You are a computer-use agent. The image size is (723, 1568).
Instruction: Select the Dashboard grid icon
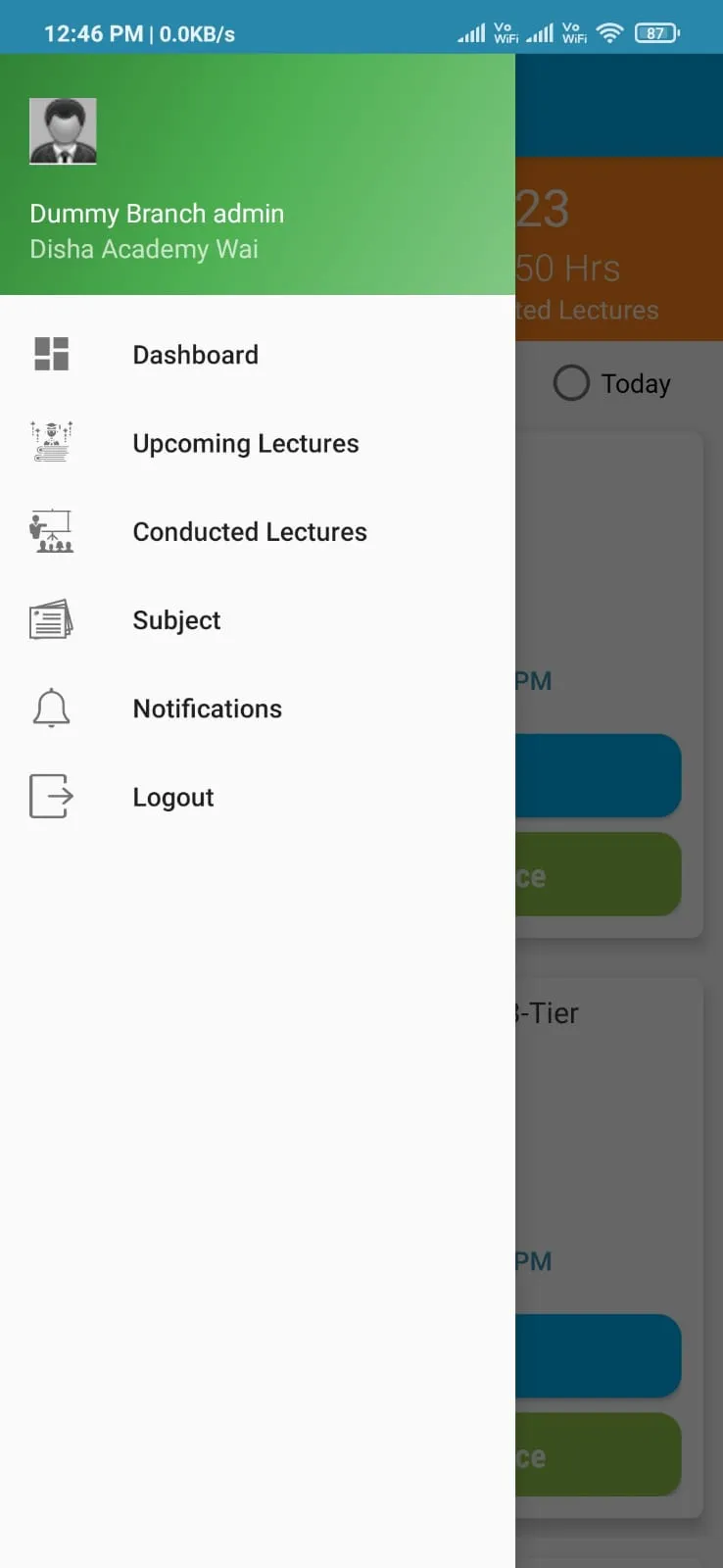51,353
